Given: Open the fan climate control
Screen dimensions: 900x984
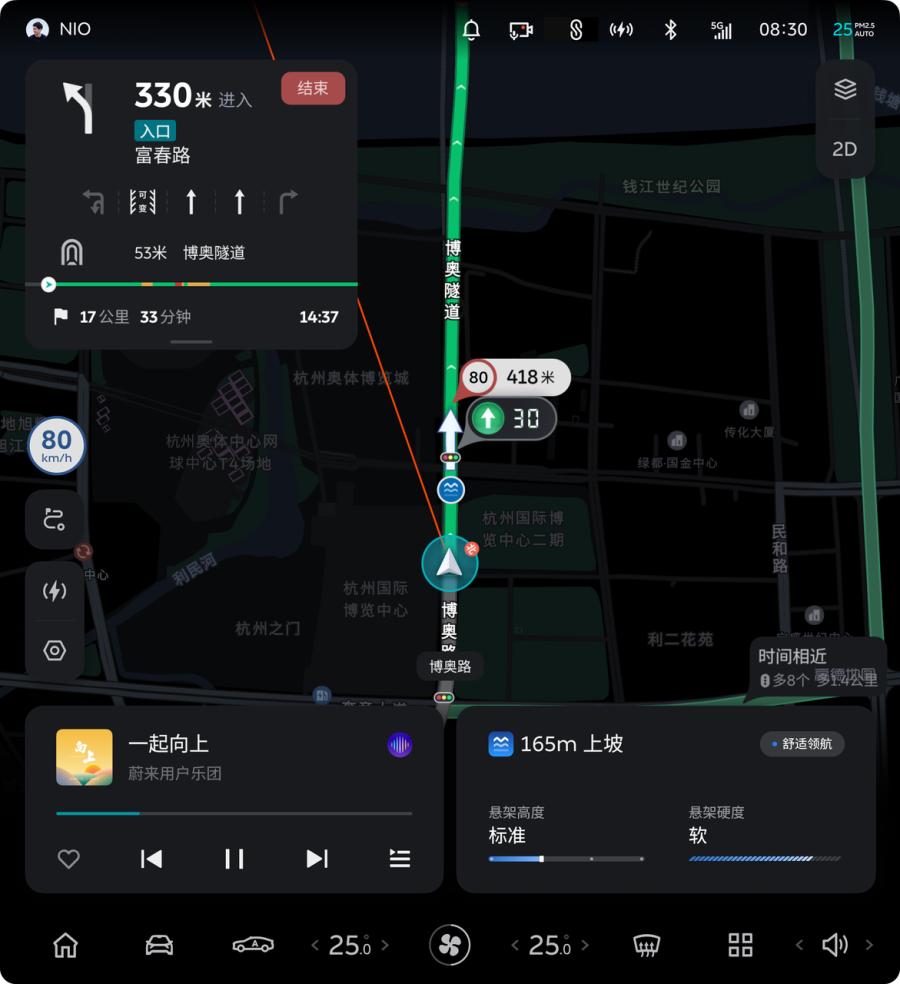Looking at the screenshot, I should click(x=450, y=945).
